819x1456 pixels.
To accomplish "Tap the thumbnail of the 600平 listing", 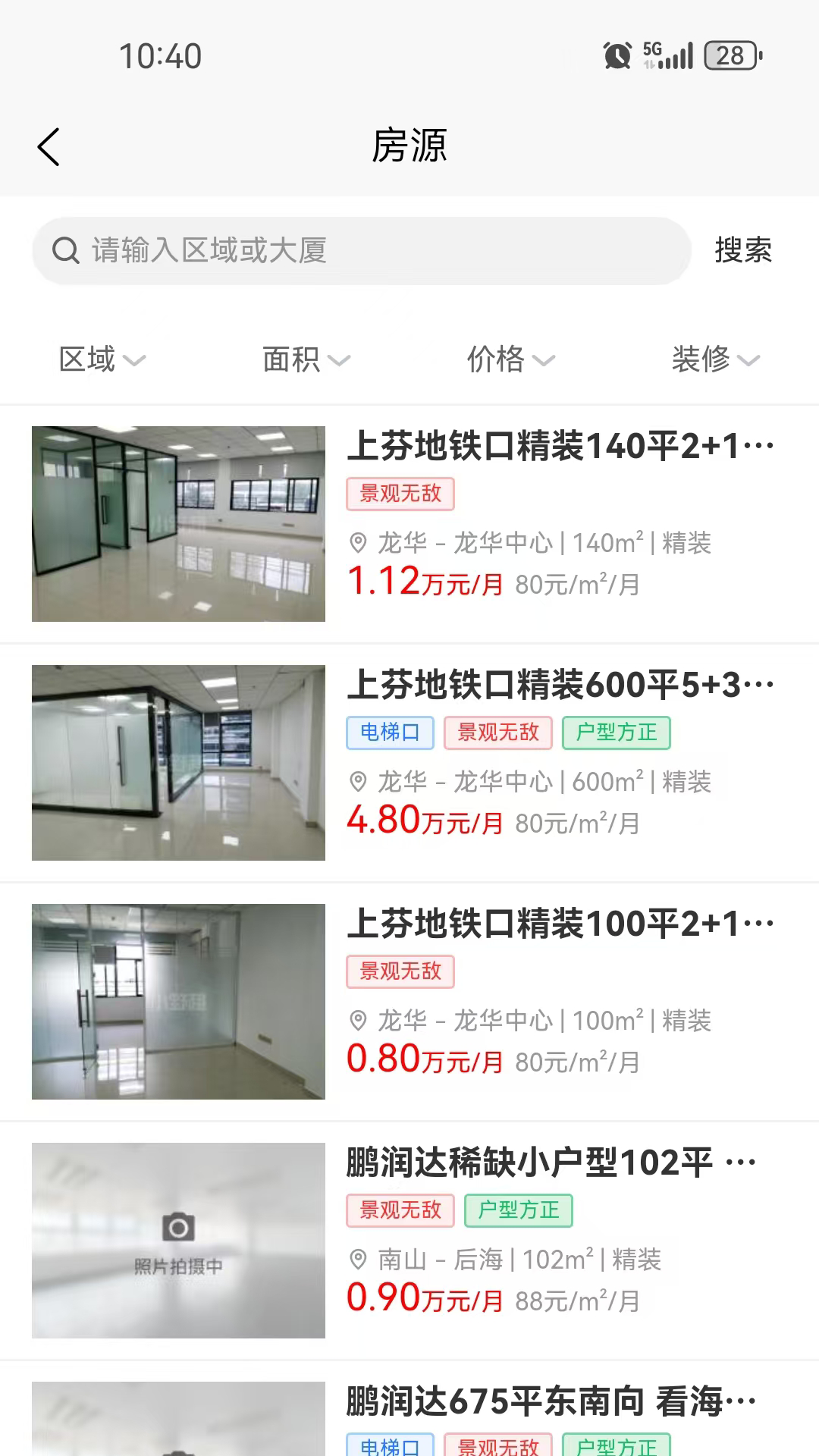I will click(x=178, y=762).
